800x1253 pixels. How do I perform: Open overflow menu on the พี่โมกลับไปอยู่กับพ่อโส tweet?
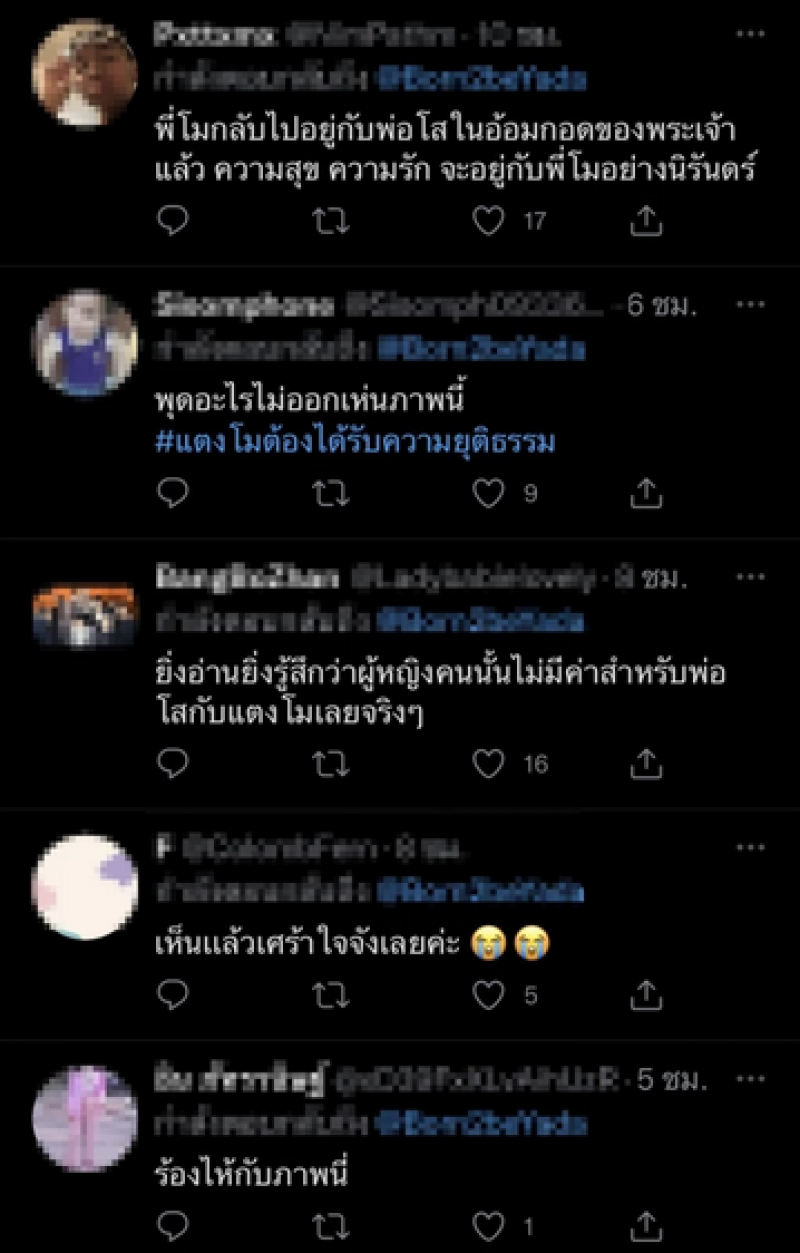pyautogui.click(x=751, y=33)
